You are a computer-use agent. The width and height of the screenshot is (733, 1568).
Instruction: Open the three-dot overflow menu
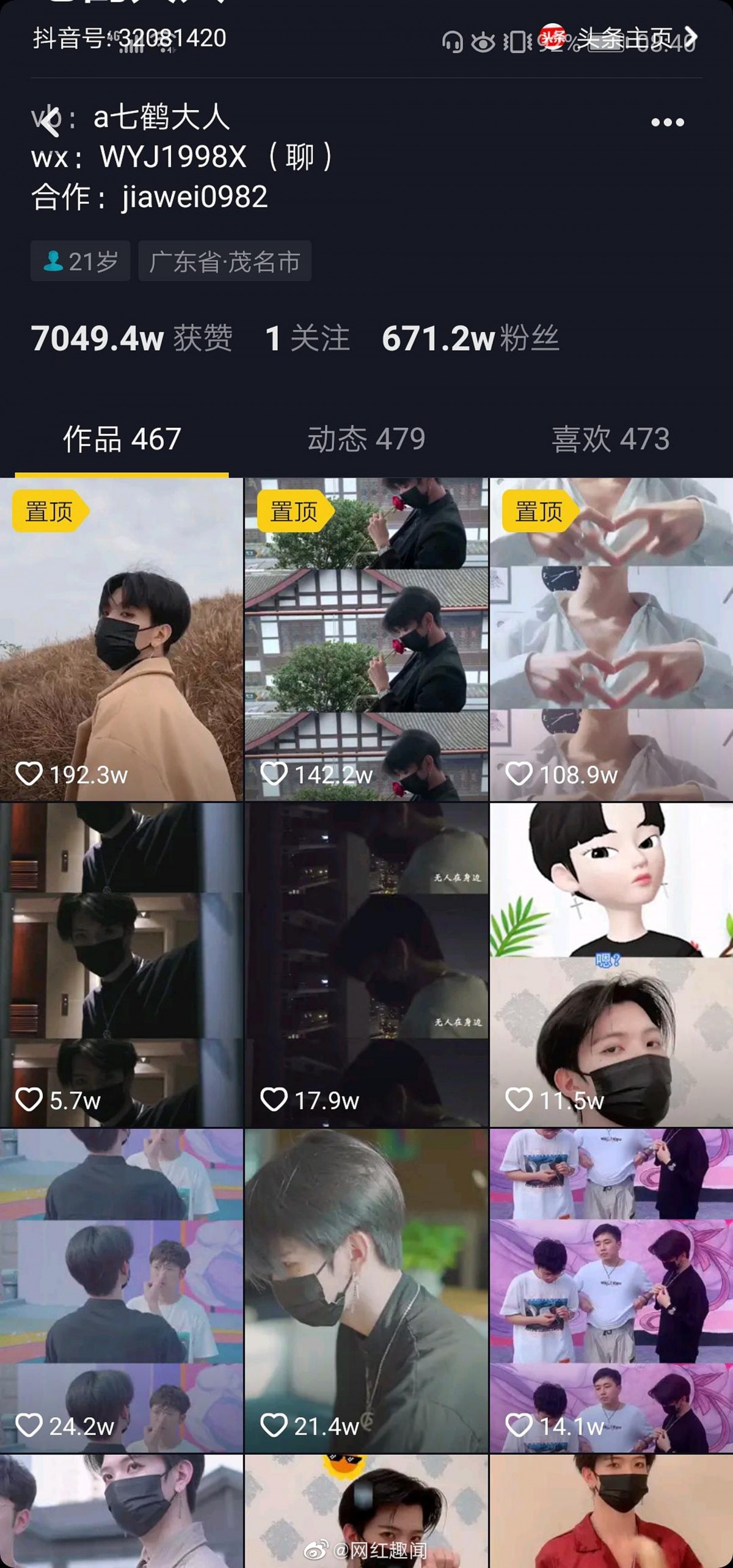667,123
